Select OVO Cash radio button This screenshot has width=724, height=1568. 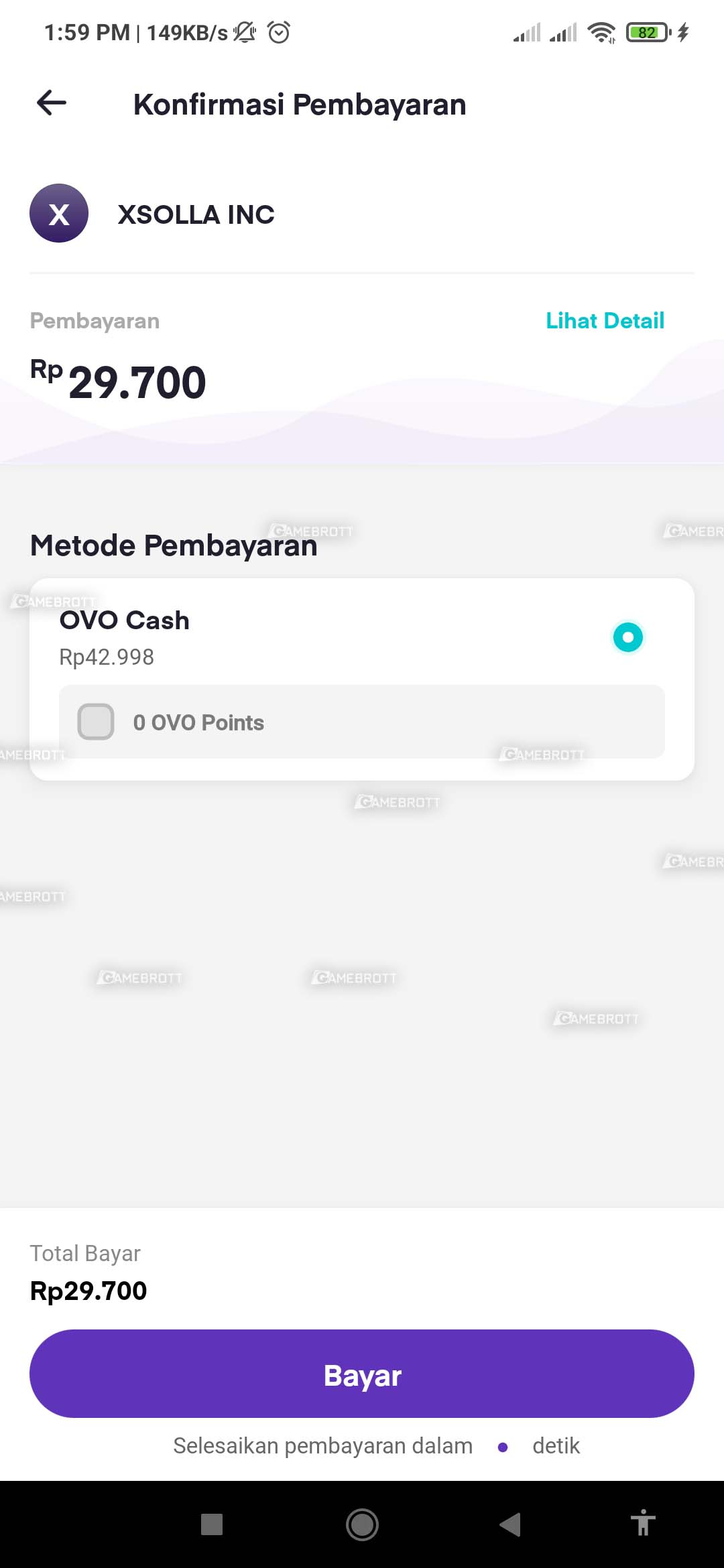(627, 637)
